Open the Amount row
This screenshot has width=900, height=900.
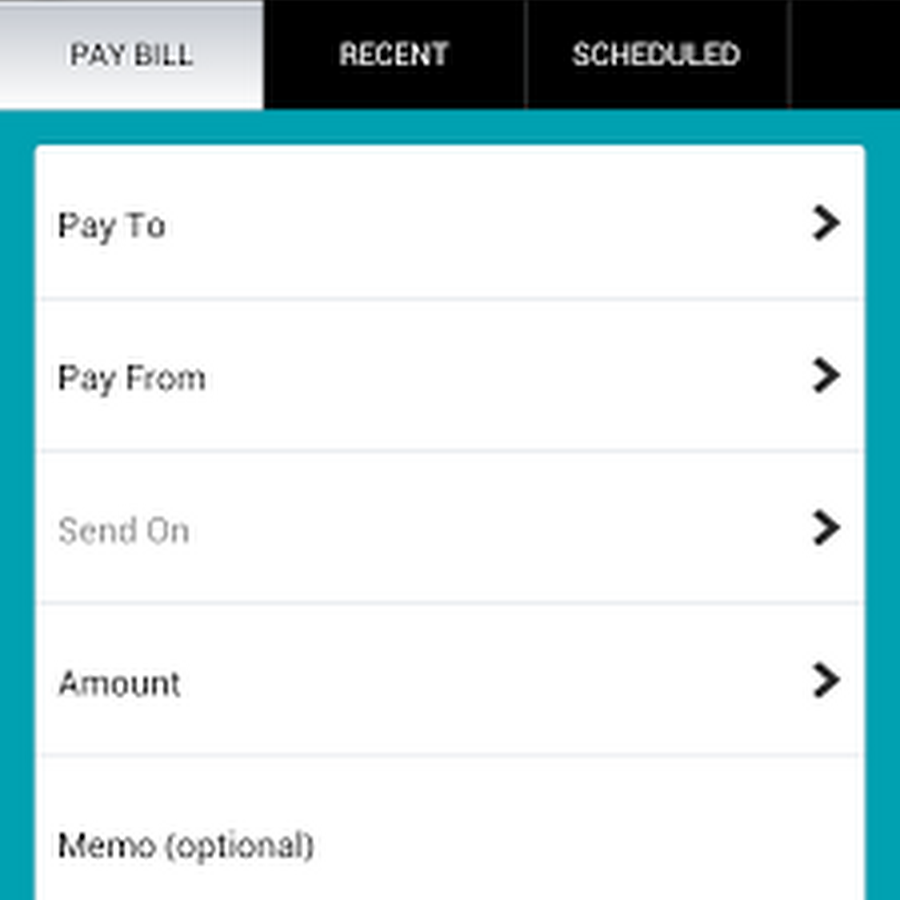(x=449, y=682)
